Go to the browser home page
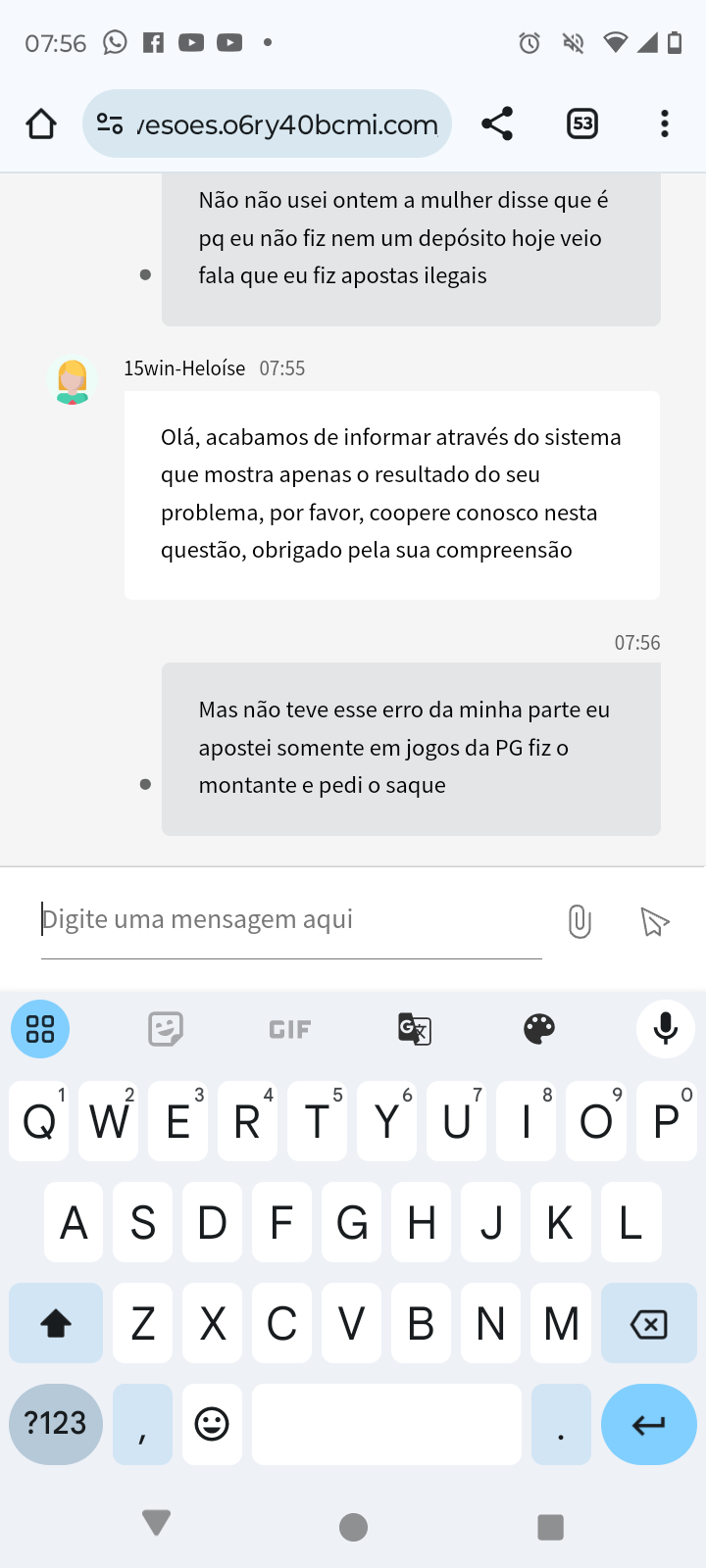The image size is (706, 1568). pos(41,124)
